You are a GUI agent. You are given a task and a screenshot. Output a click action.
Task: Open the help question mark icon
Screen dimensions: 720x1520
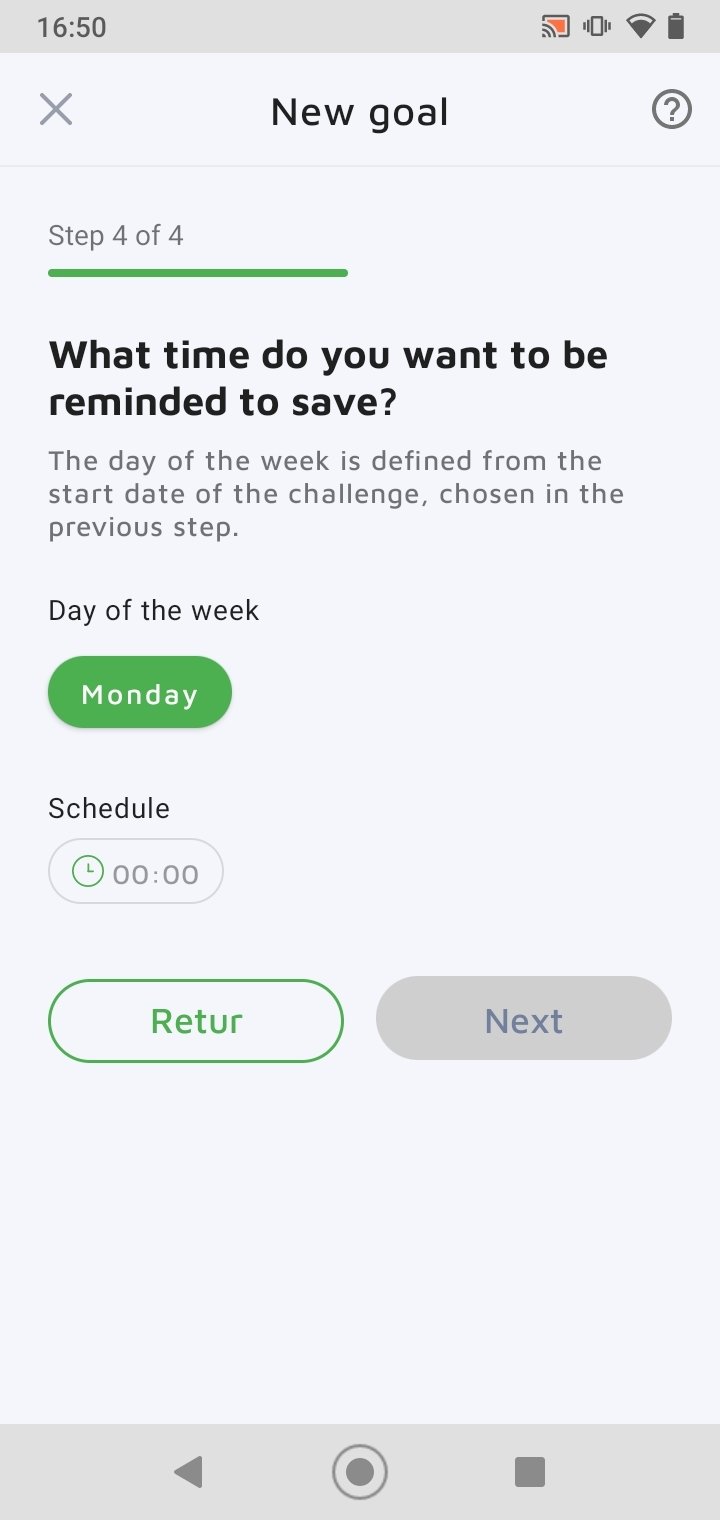coord(672,109)
